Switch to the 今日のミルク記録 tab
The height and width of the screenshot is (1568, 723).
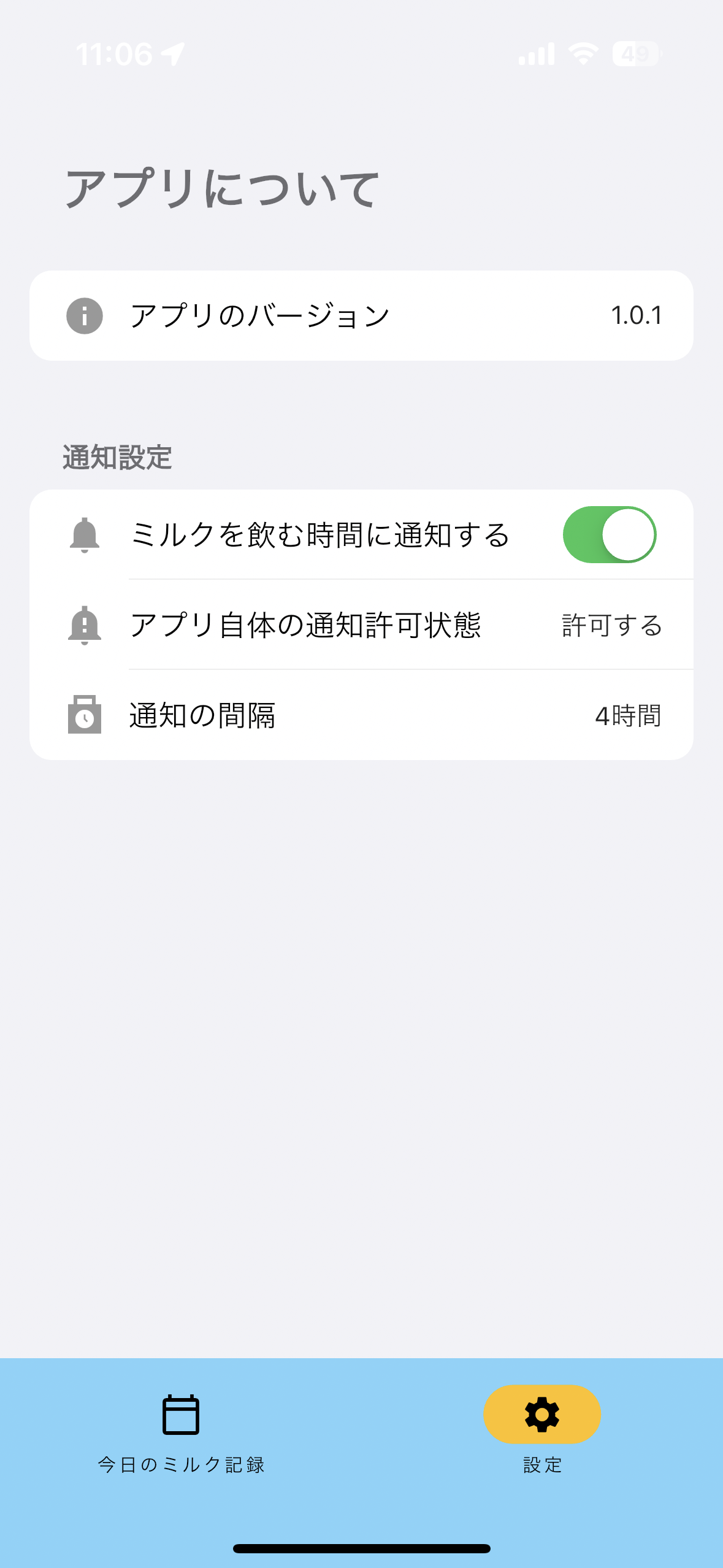pos(181,1433)
